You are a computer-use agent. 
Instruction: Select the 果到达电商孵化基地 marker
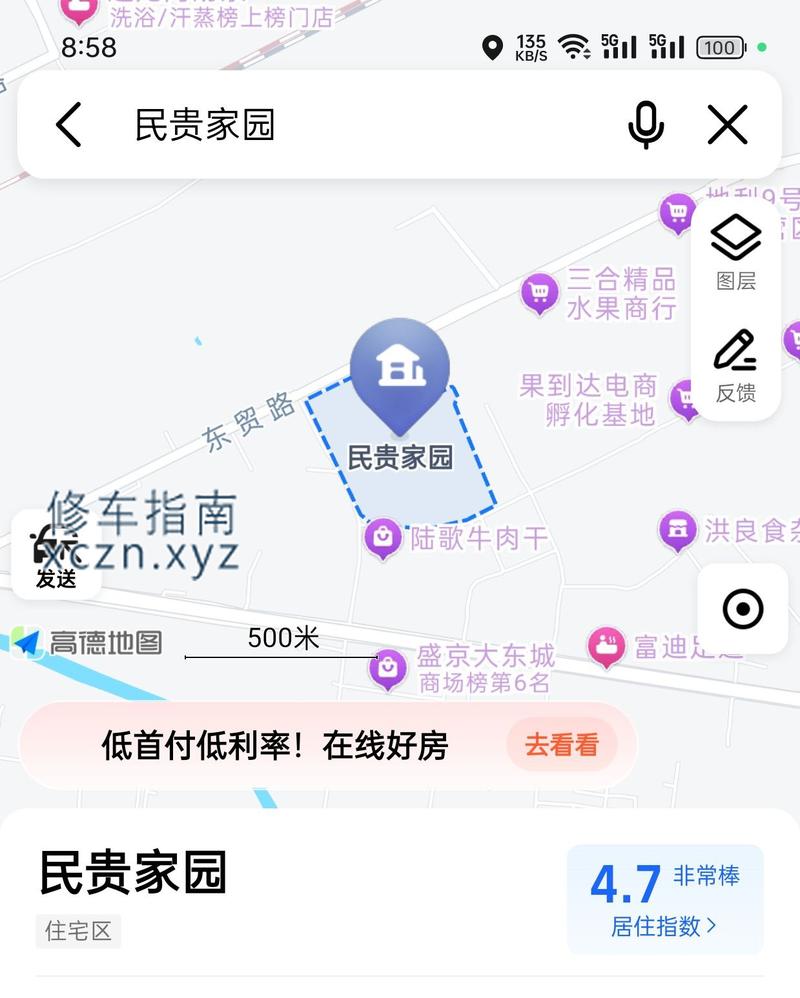pyautogui.click(x=686, y=399)
